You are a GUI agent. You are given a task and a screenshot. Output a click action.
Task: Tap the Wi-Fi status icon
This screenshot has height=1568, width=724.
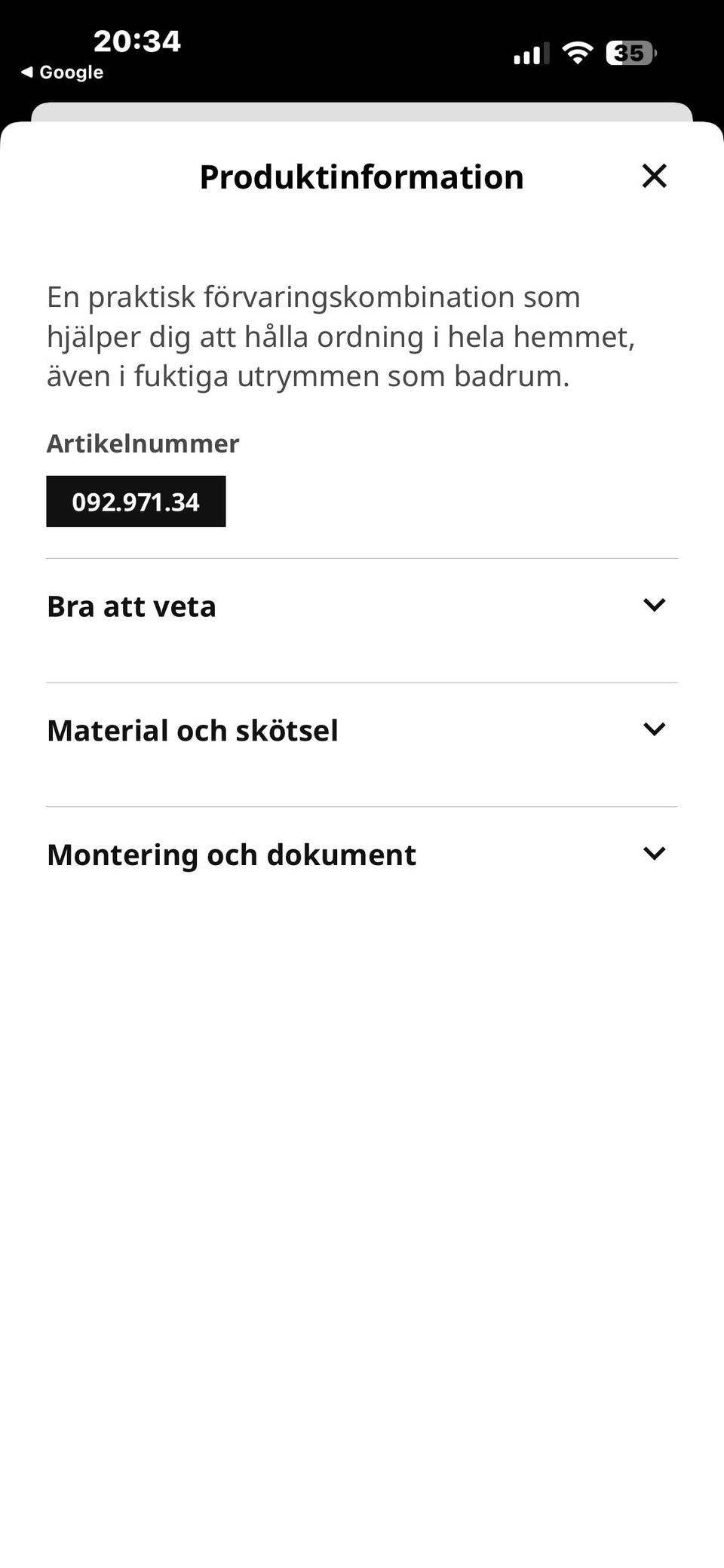point(577,53)
